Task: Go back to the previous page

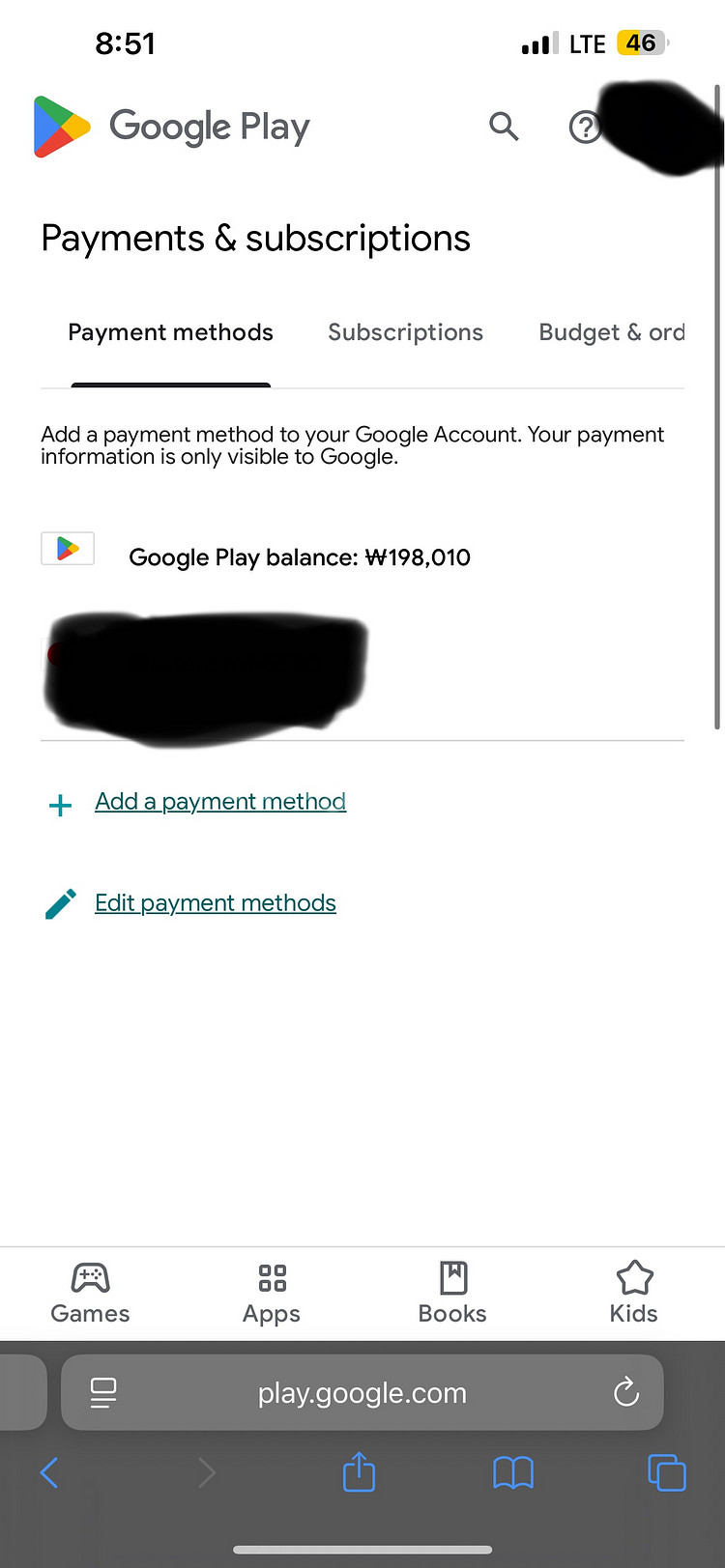Action: pos(50,1473)
